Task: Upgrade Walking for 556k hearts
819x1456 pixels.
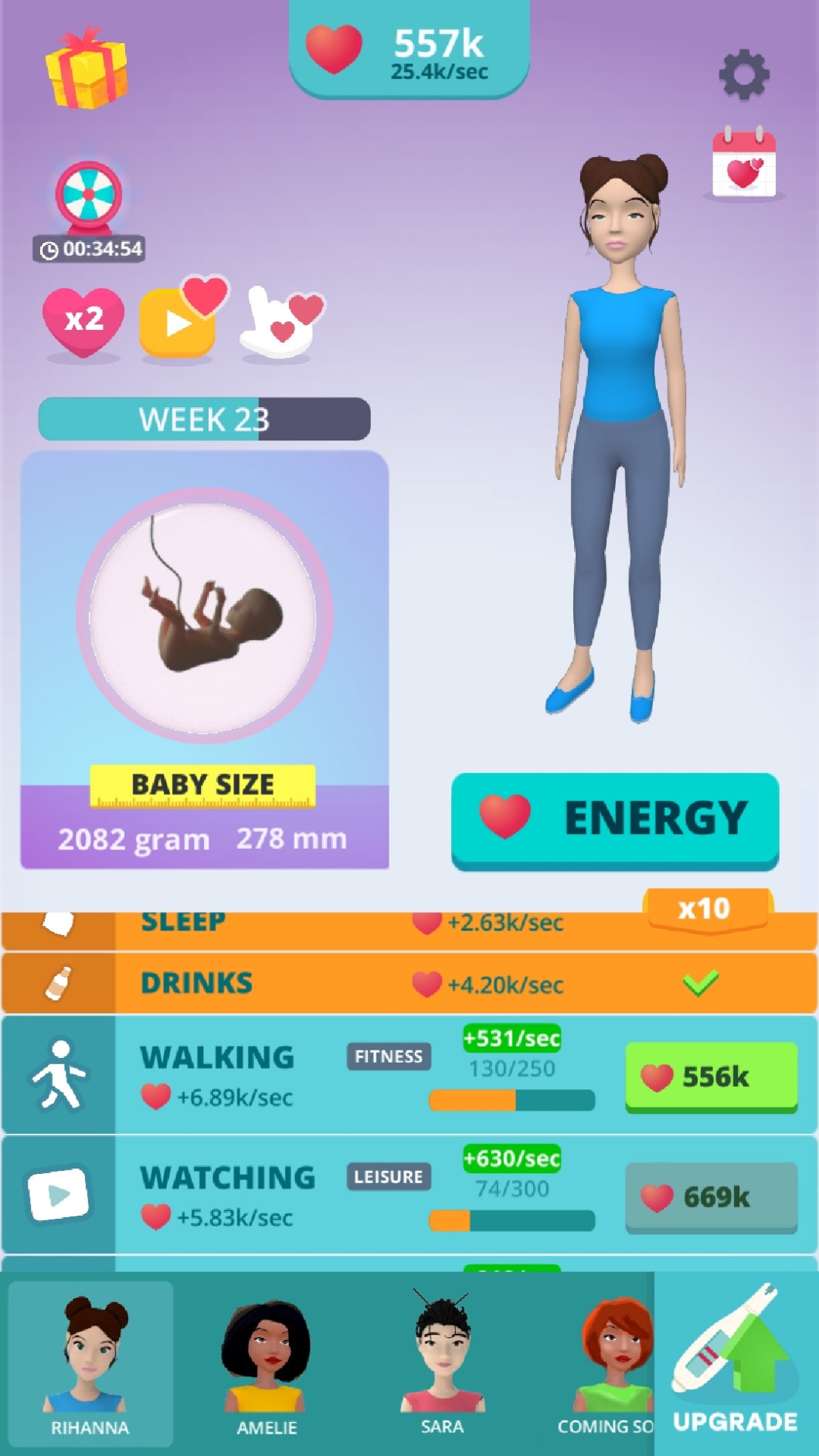Action: pyautogui.click(x=711, y=1076)
